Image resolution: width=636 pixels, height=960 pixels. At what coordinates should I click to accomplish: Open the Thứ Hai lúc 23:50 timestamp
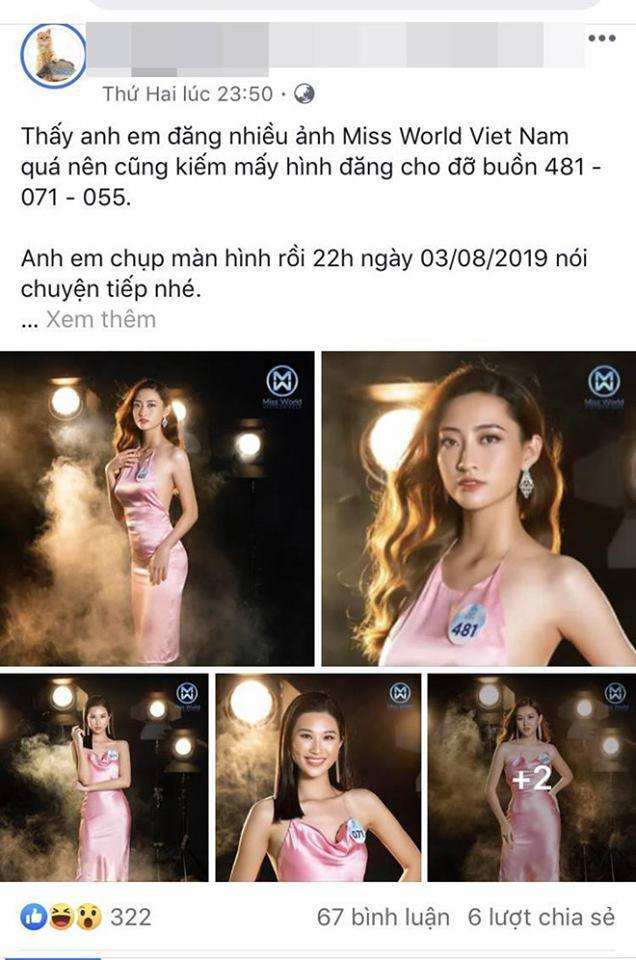(x=187, y=94)
